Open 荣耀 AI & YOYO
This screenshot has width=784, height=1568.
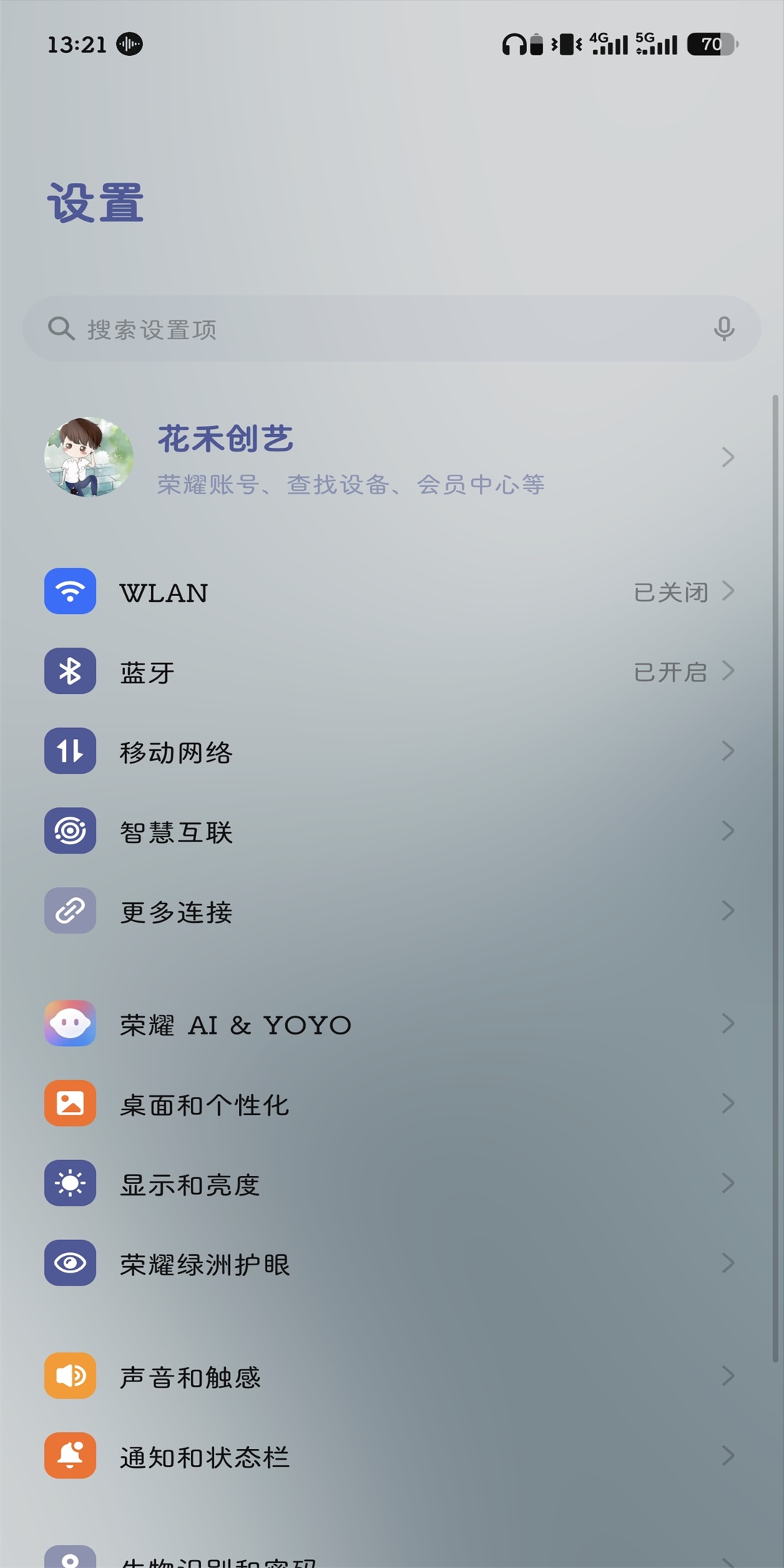click(x=392, y=1024)
